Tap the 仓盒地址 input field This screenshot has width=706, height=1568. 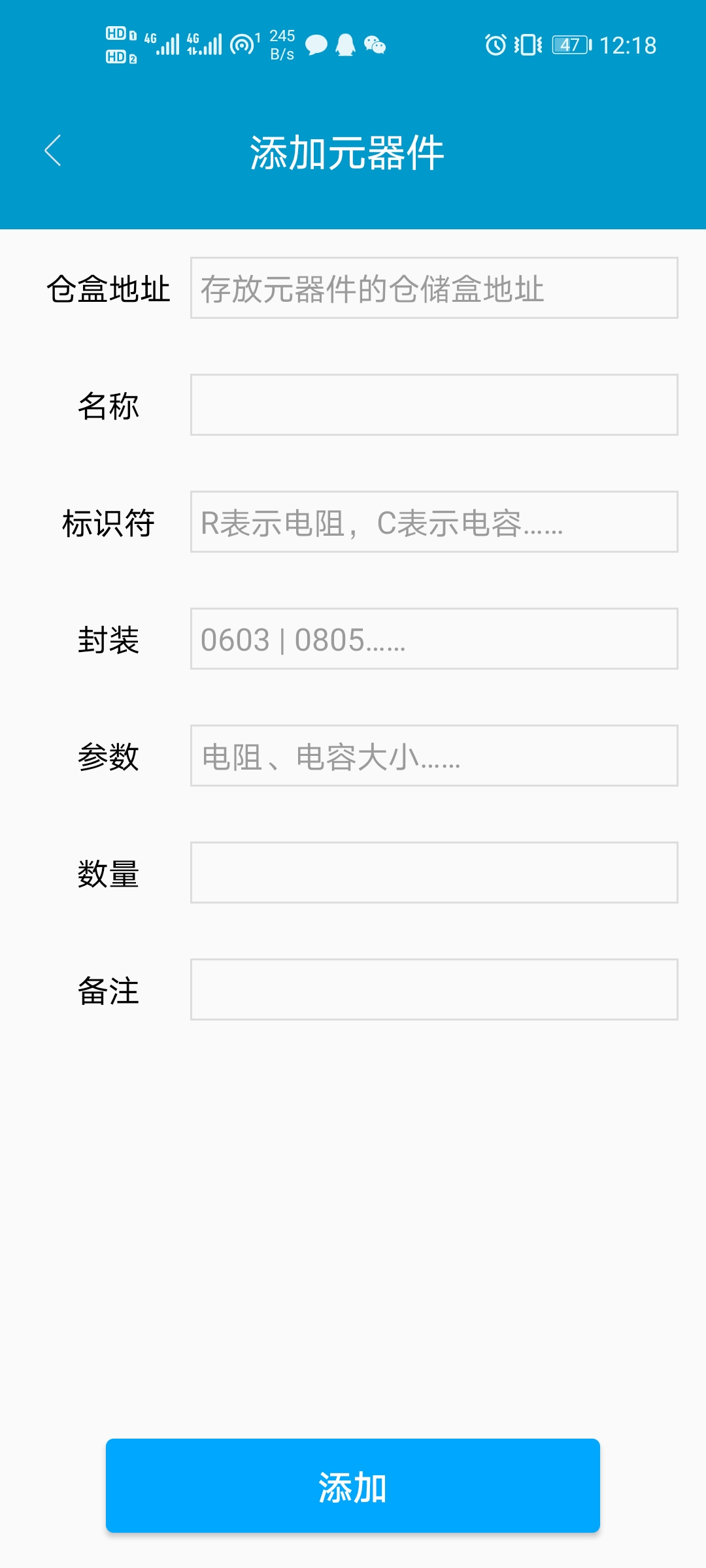[434, 288]
